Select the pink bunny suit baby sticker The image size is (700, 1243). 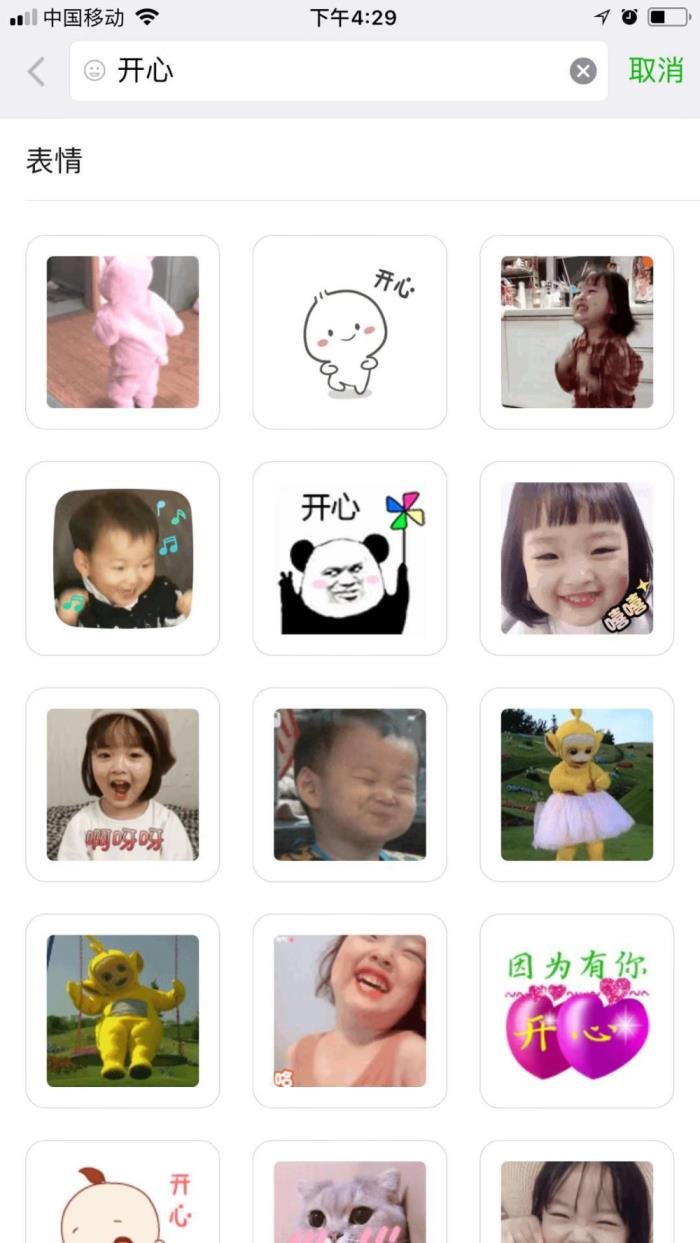(122, 332)
